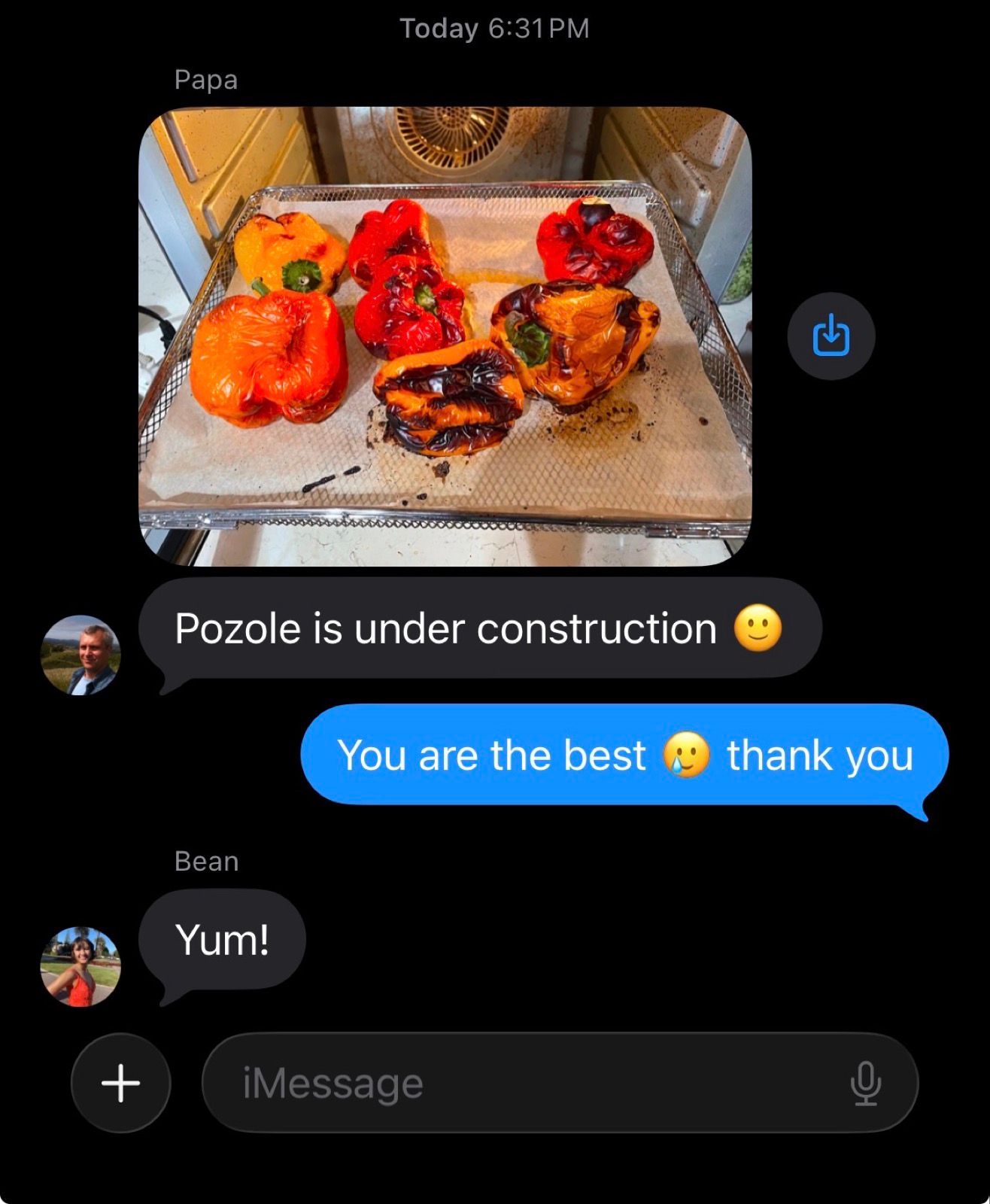The width and height of the screenshot is (990, 1204).
Task: Open the roasted peppers photo from Papa
Action: (x=445, y=336)
